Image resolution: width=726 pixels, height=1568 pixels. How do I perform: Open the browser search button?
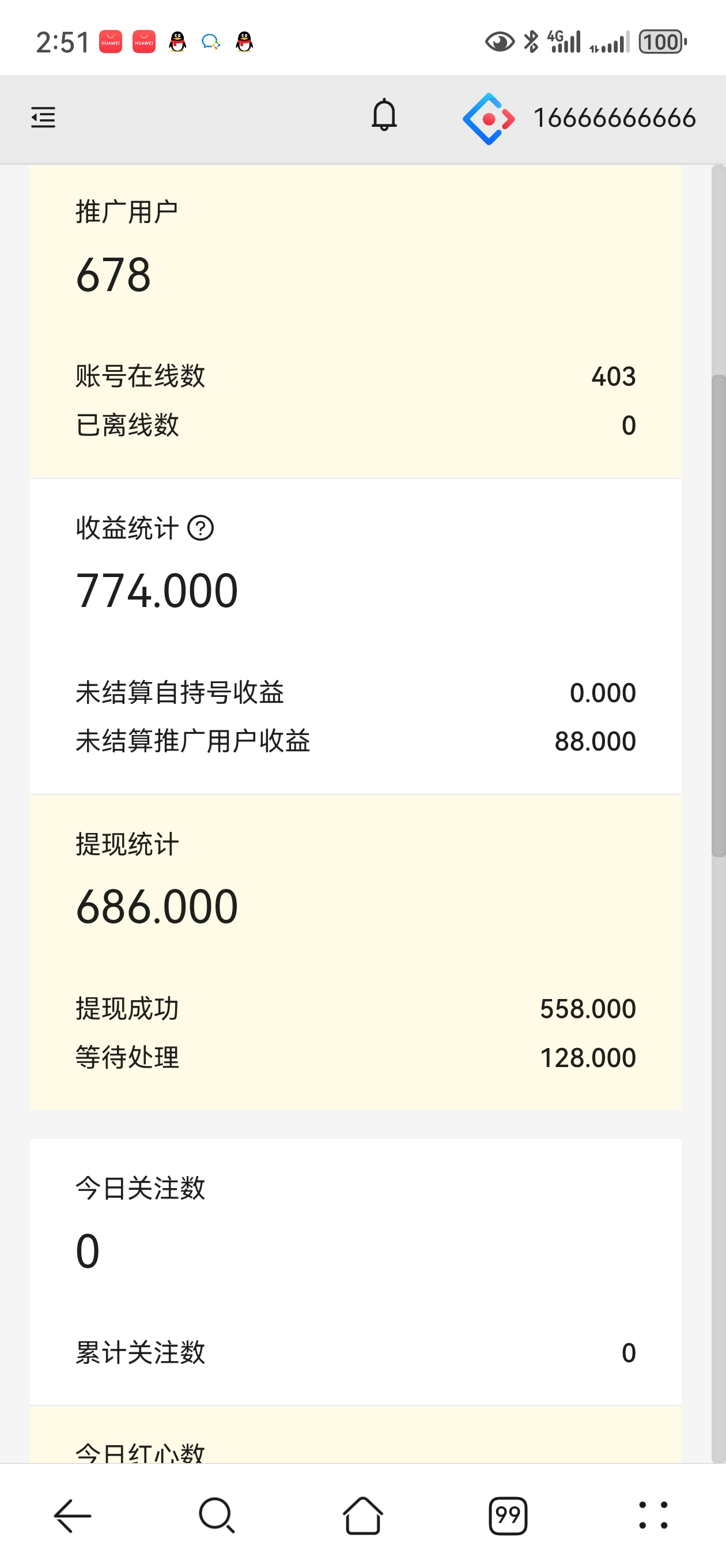point(217,1515)
